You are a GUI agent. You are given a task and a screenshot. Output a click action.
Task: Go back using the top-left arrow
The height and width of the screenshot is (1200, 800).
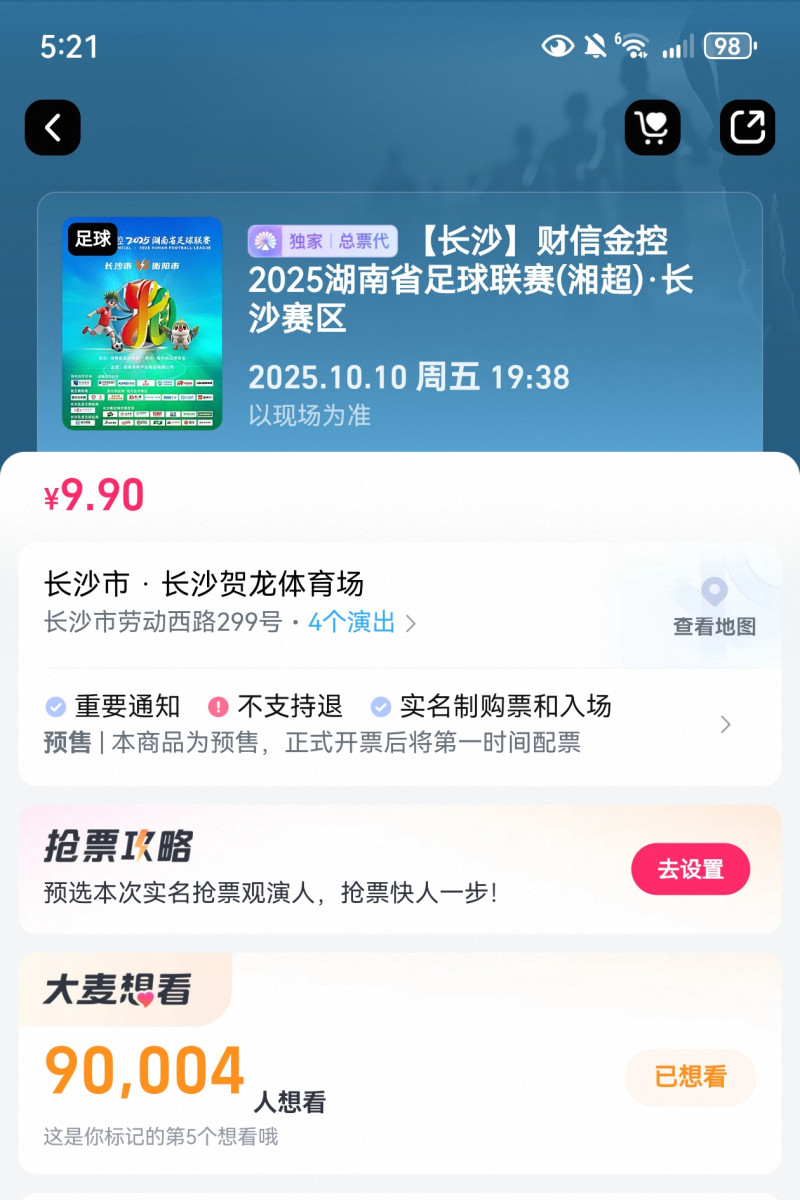53,128
